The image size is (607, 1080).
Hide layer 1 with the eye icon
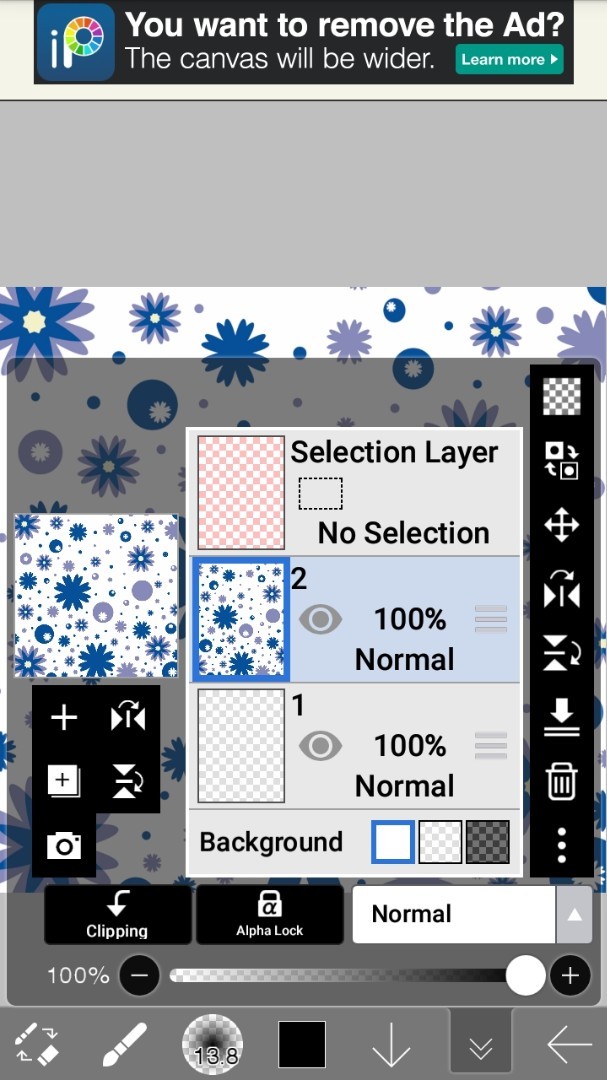(320, 746)
